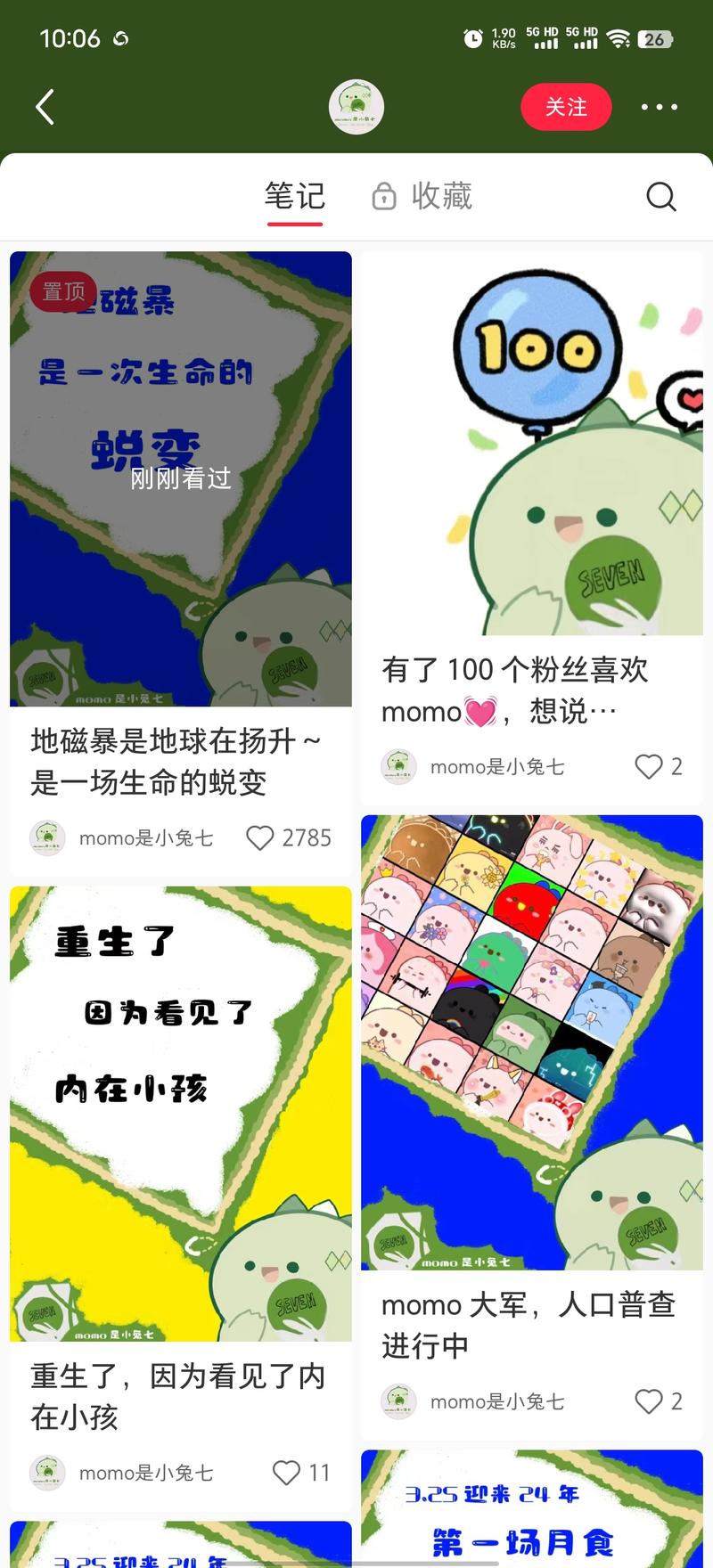Open the search on this profile
Viewport: 713px width, 1568px height.
click(661, 197)
